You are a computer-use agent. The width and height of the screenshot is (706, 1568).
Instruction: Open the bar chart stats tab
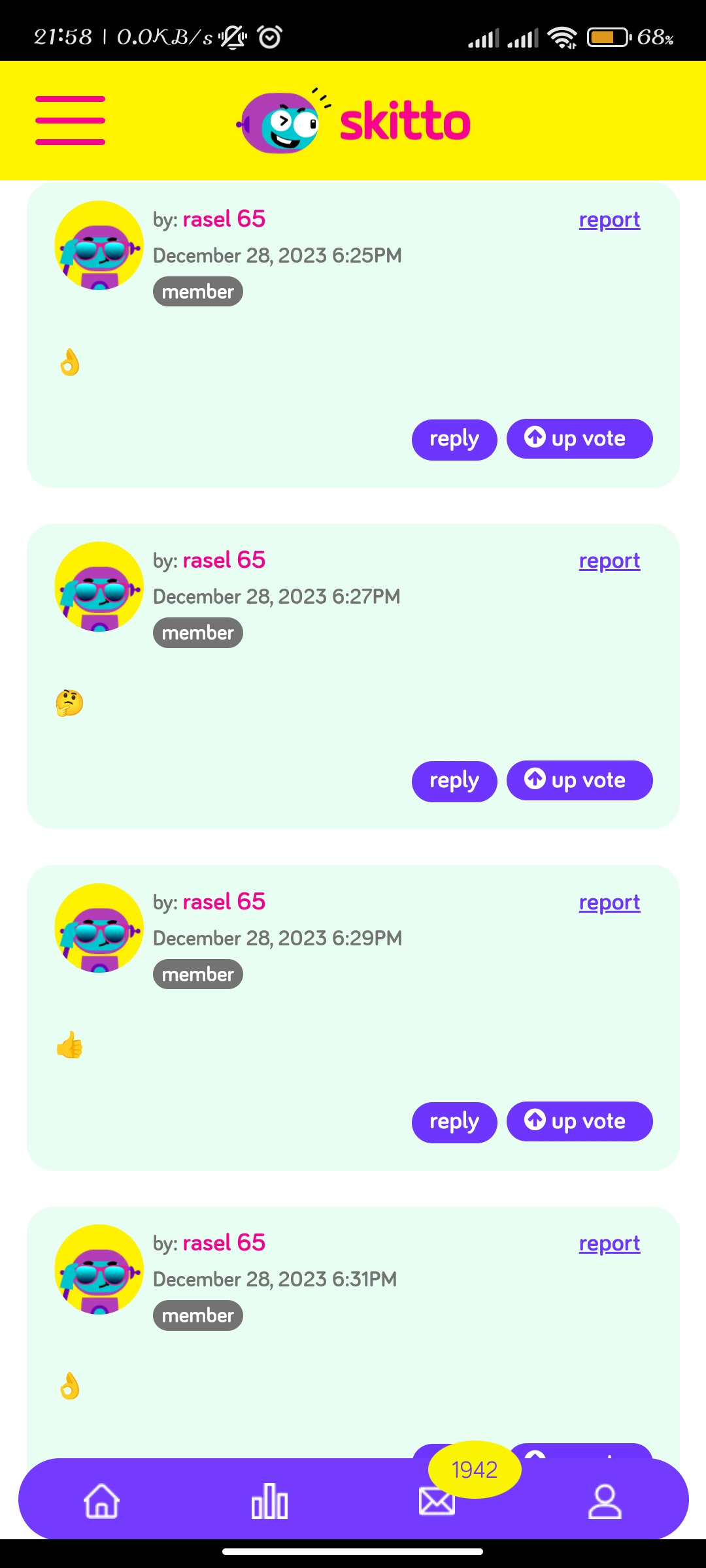[269, 1501]
